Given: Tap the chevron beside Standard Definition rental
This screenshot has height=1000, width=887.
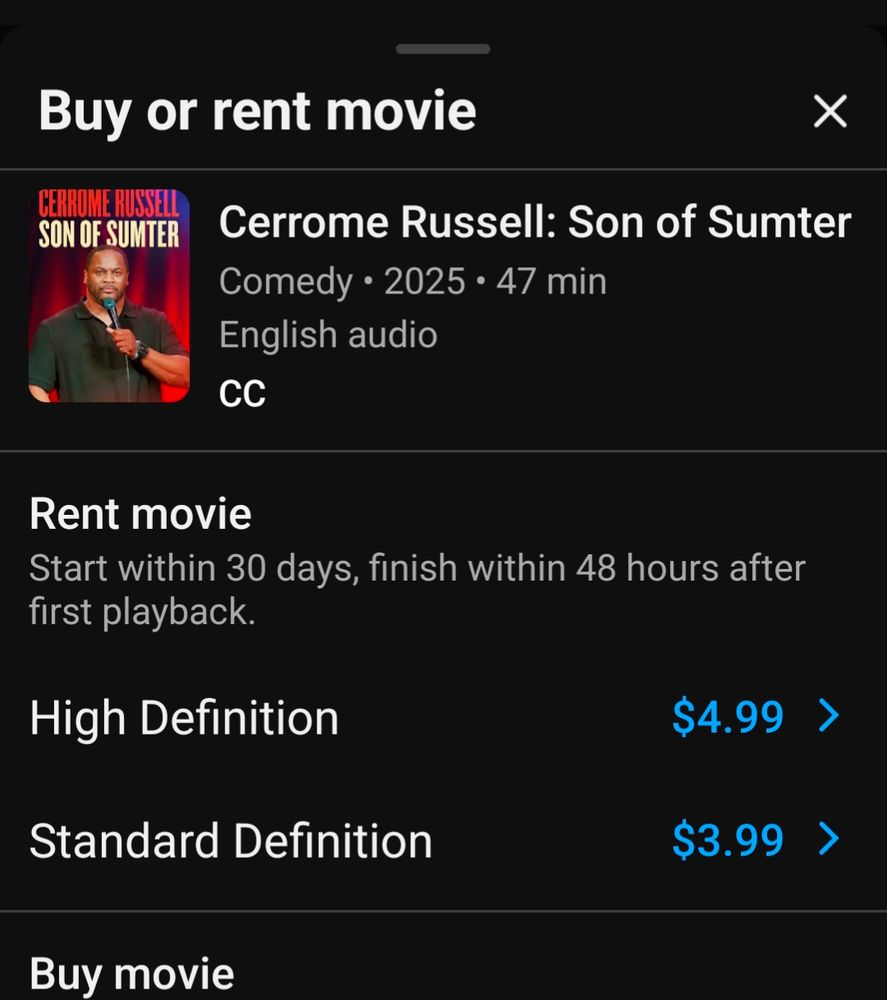Looking at the screenshot, I should click(829, 841).
